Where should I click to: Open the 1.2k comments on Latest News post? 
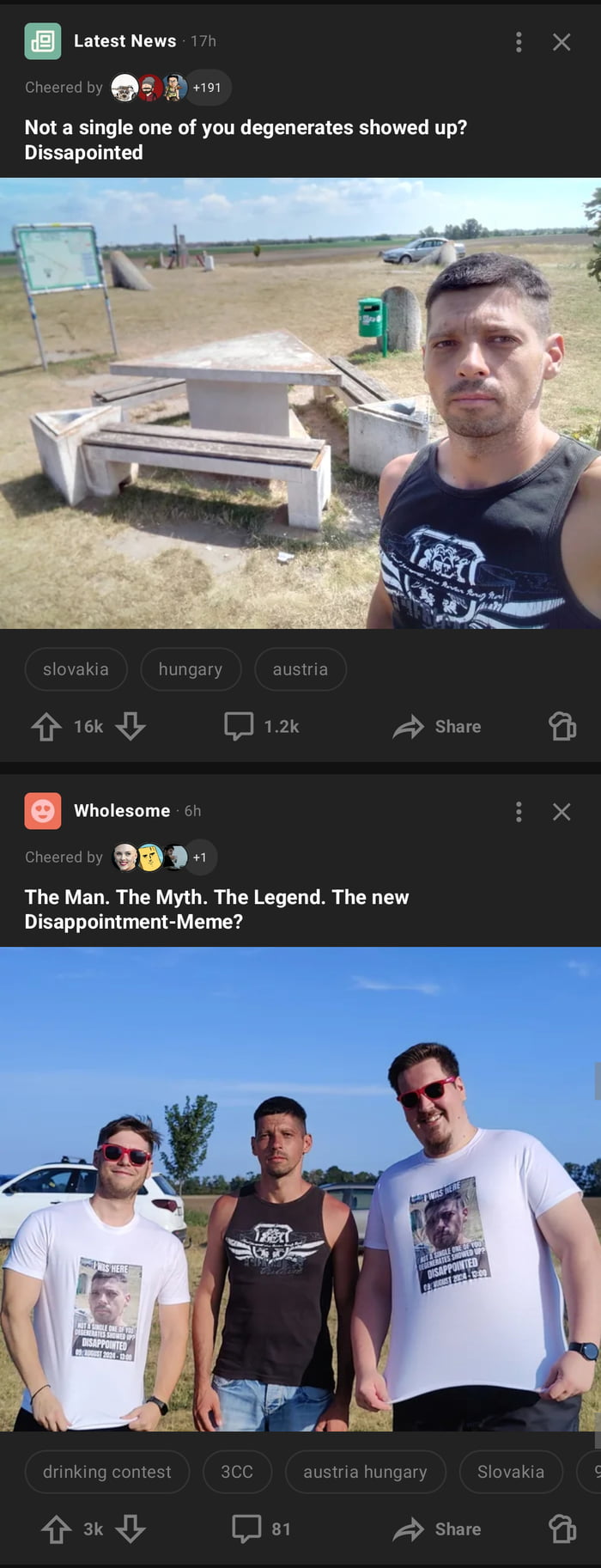pyautogui.click(x=262, y=727)
